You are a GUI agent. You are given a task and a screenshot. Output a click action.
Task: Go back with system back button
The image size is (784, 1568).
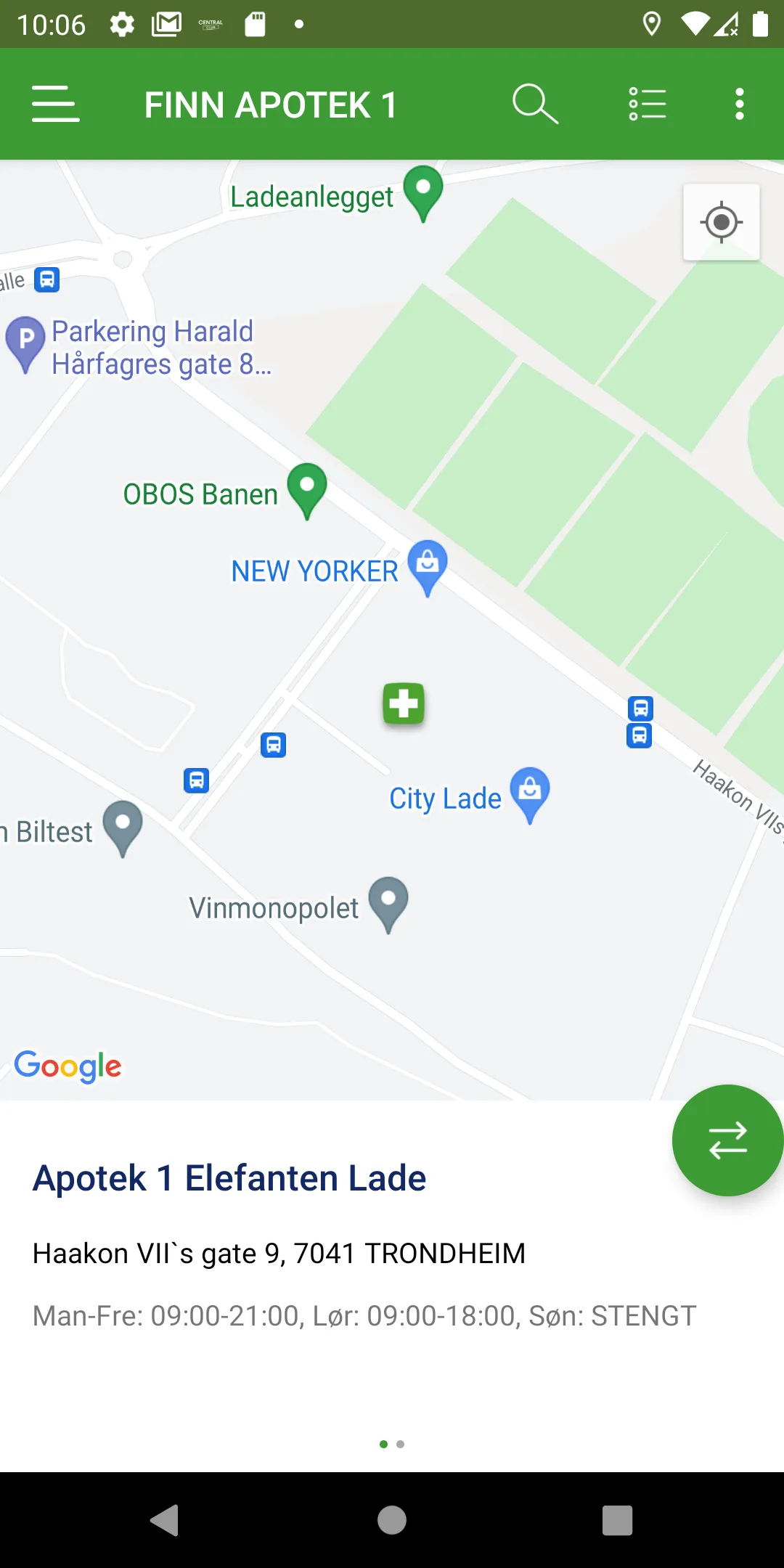click(165, 1520)
